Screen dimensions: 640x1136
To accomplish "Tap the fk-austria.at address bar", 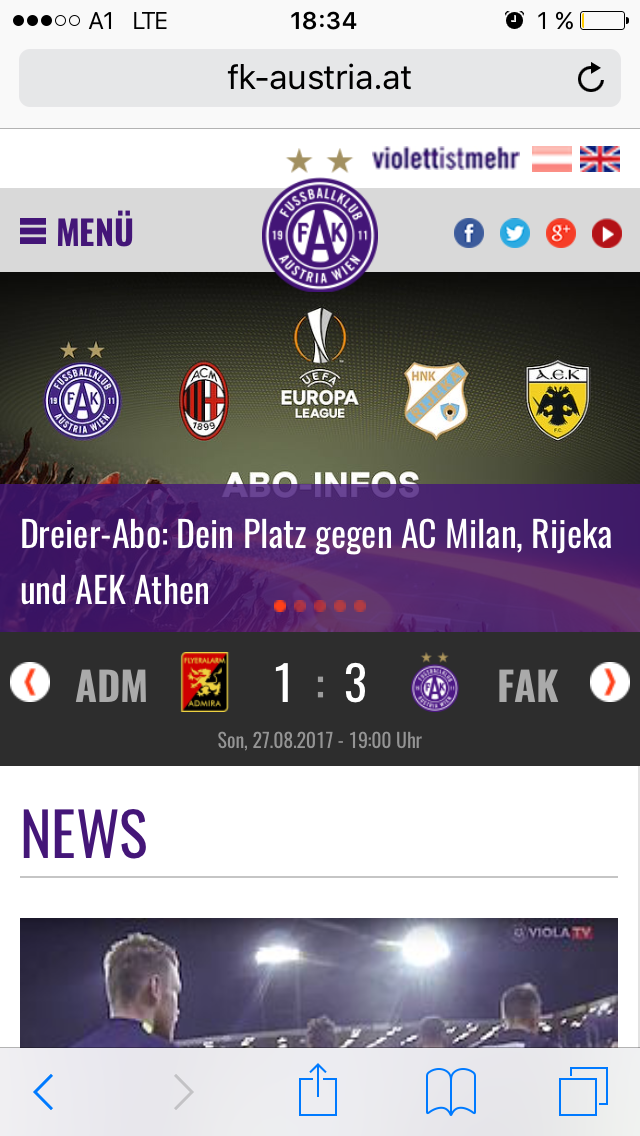I will (x=320, y=78).
